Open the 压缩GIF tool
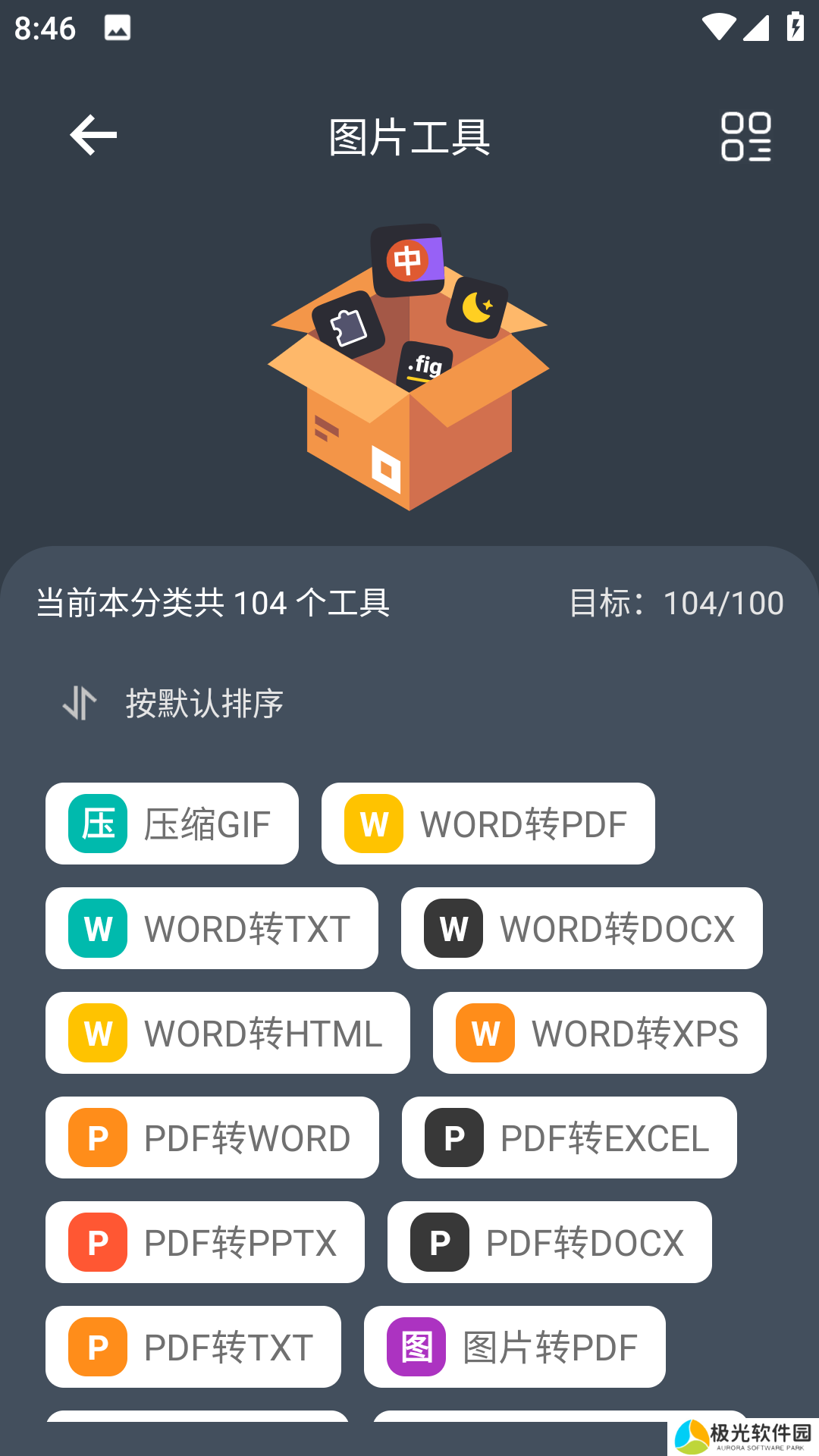819x1456 pixels. [172, 824]
